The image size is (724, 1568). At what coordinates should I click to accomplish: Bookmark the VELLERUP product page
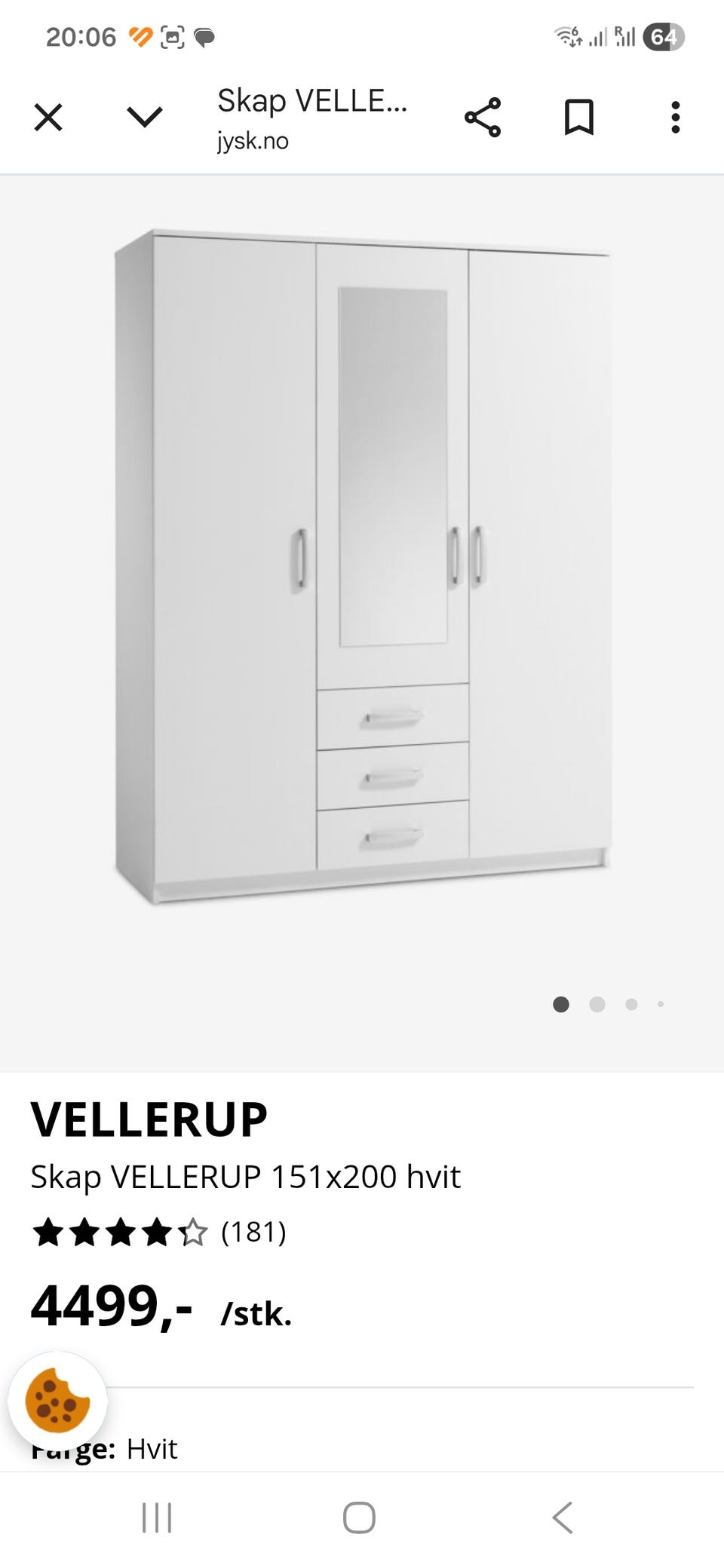click(579, 115)
